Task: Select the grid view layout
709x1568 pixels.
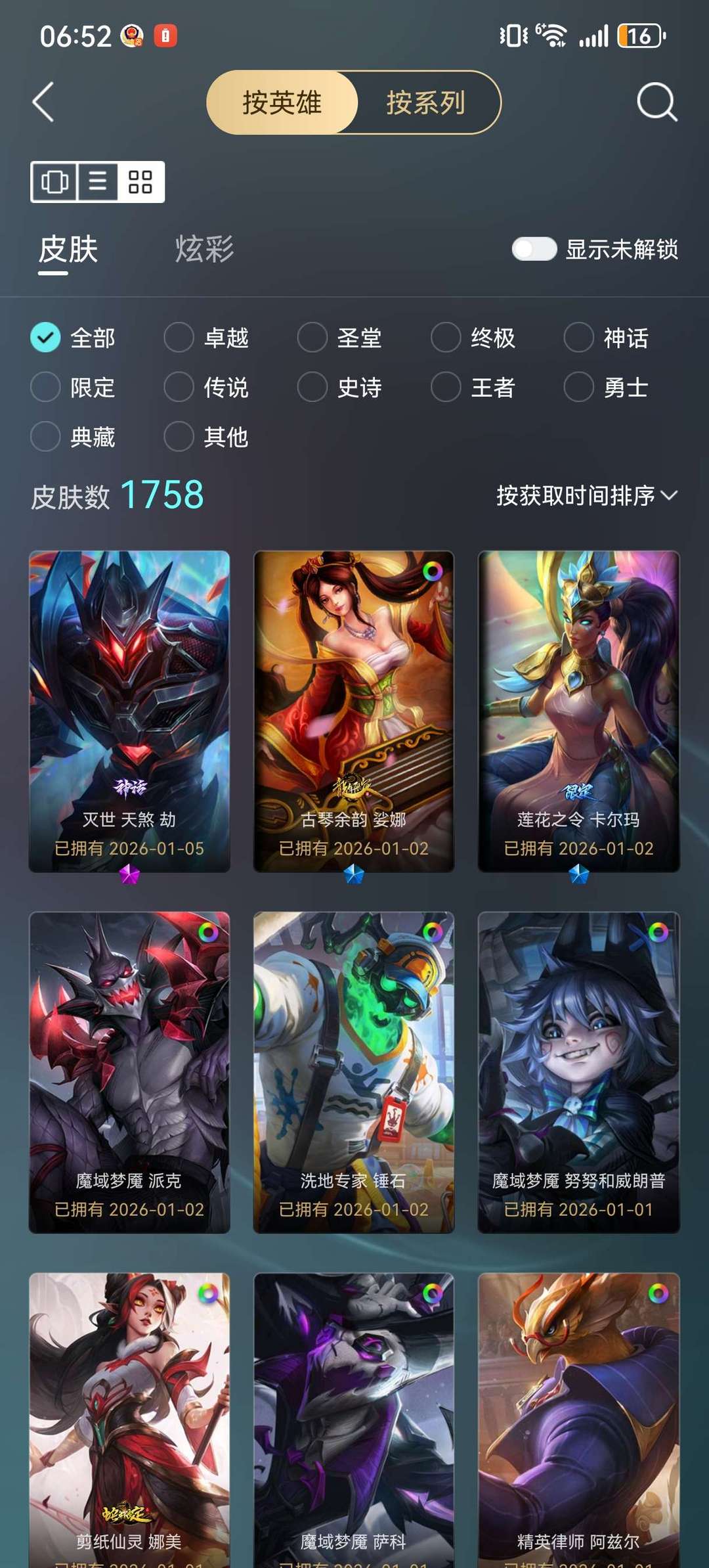Action: point(140,182)
